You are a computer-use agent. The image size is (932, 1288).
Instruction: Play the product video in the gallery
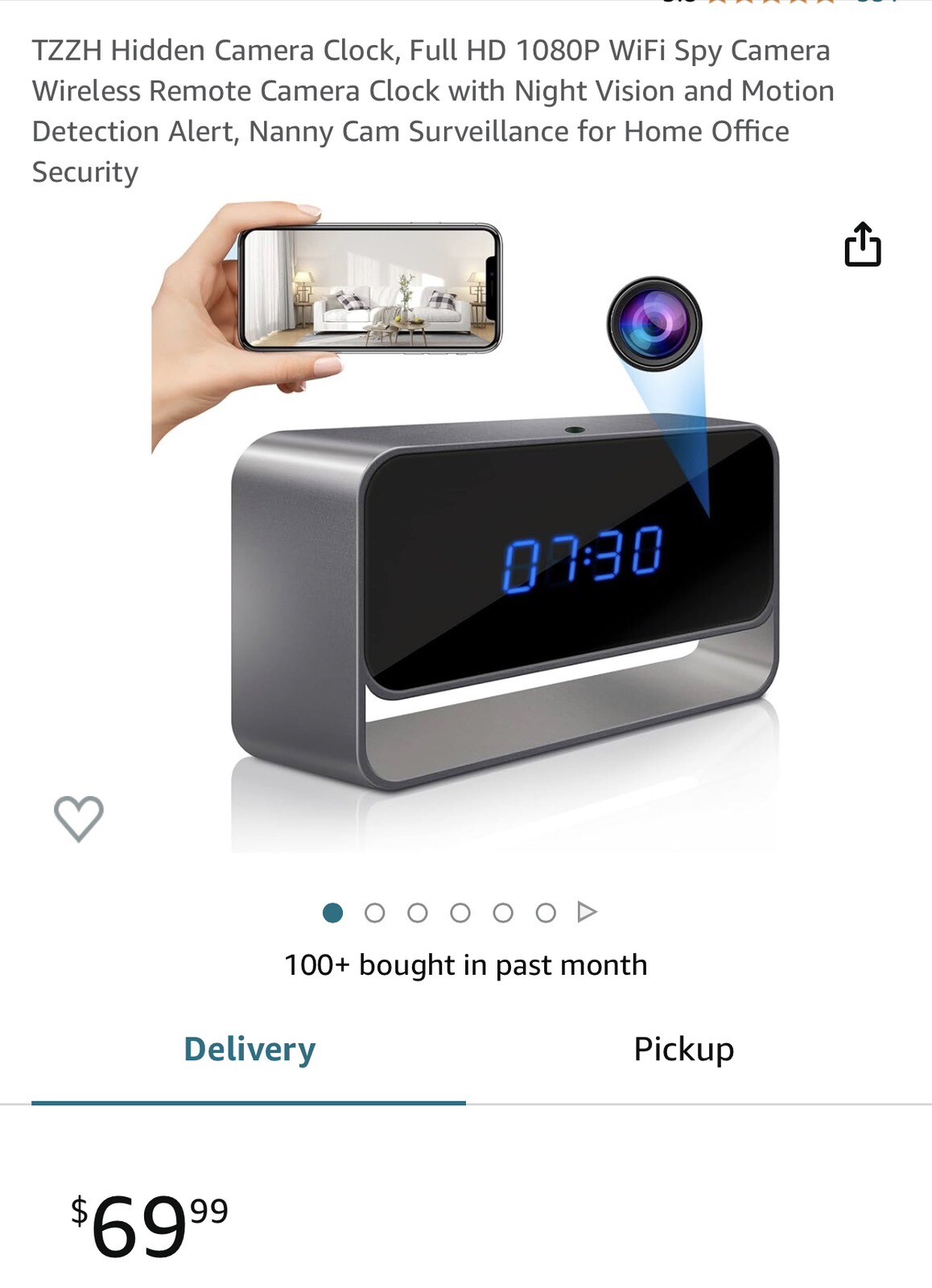pos(587,912)
